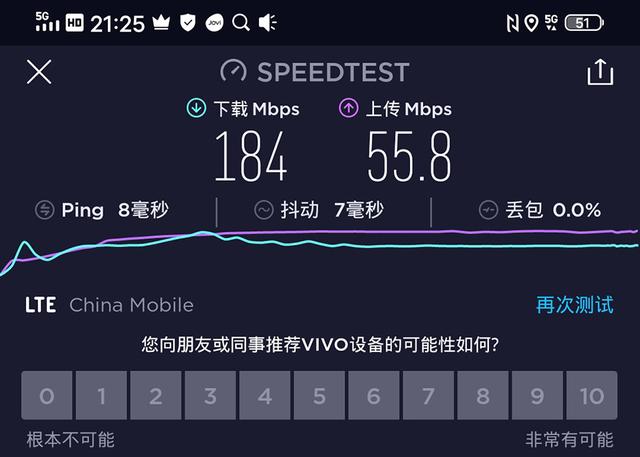Choose score 3 in the survey
This screenshot has height=457, width=640.
(210, 396)
